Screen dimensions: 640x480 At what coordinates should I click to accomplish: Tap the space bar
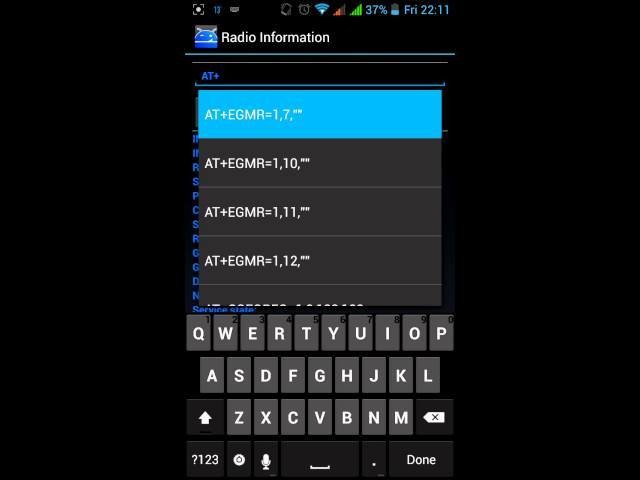pyautogui.click(x=319, y=459)
